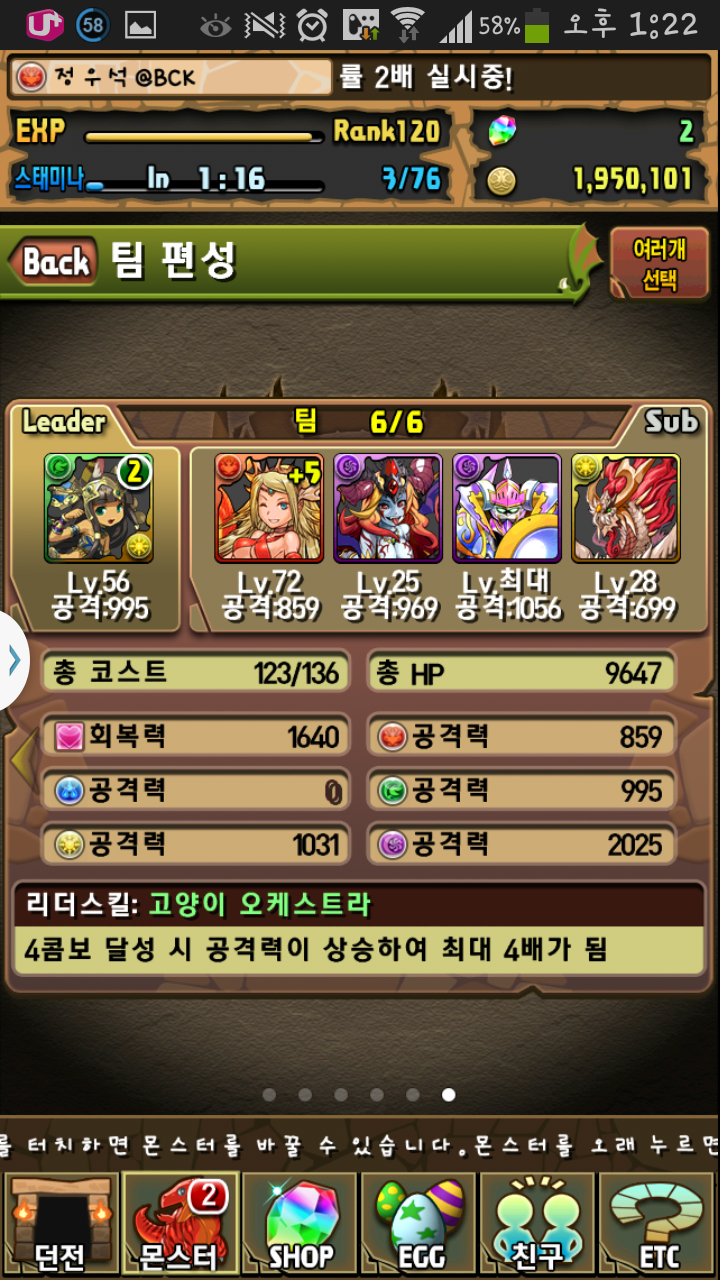
Task: Tap the 여러개 선택 button
Action: click(659, 263)
